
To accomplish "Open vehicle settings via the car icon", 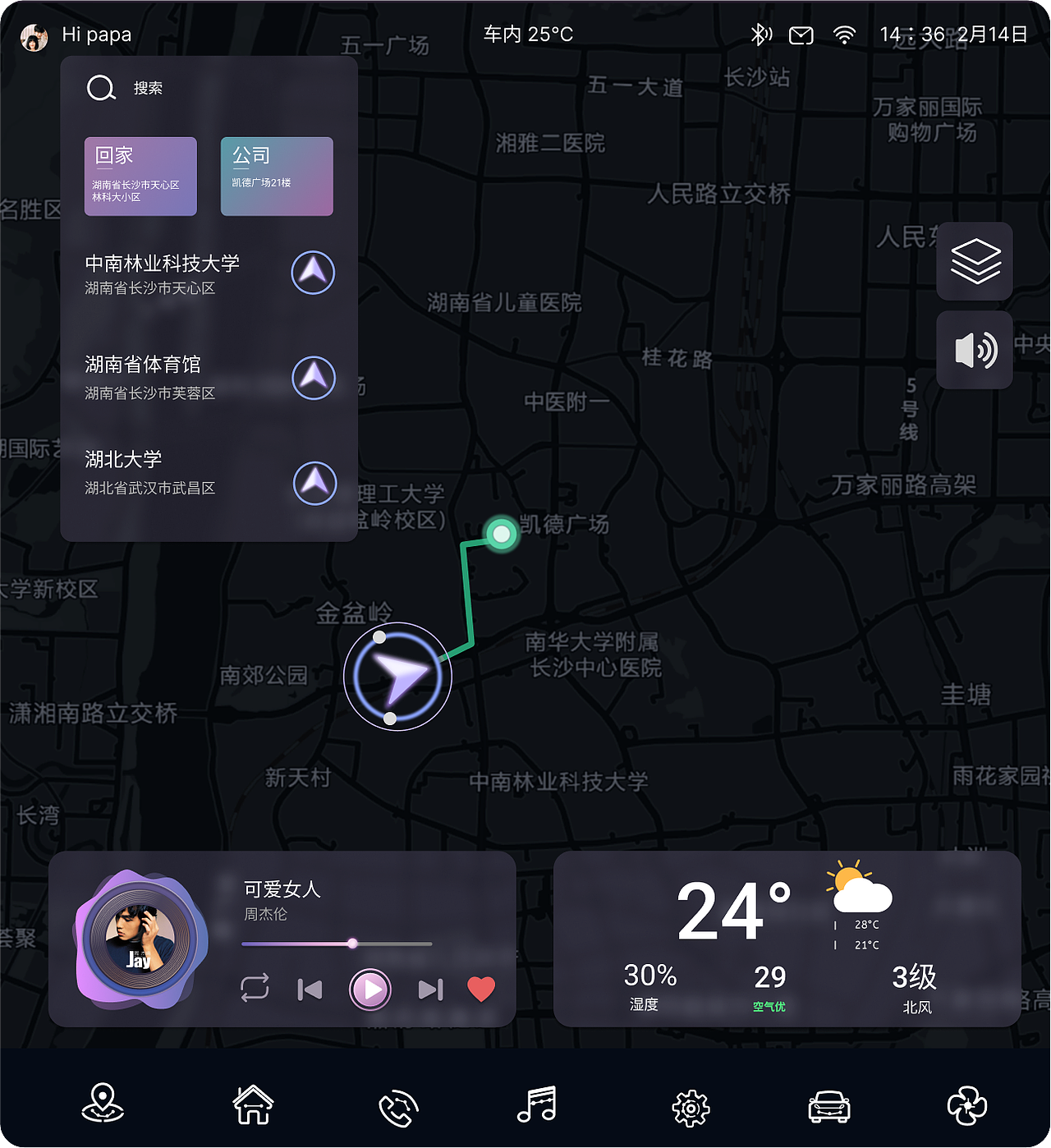I will [x=829, y=1106].
